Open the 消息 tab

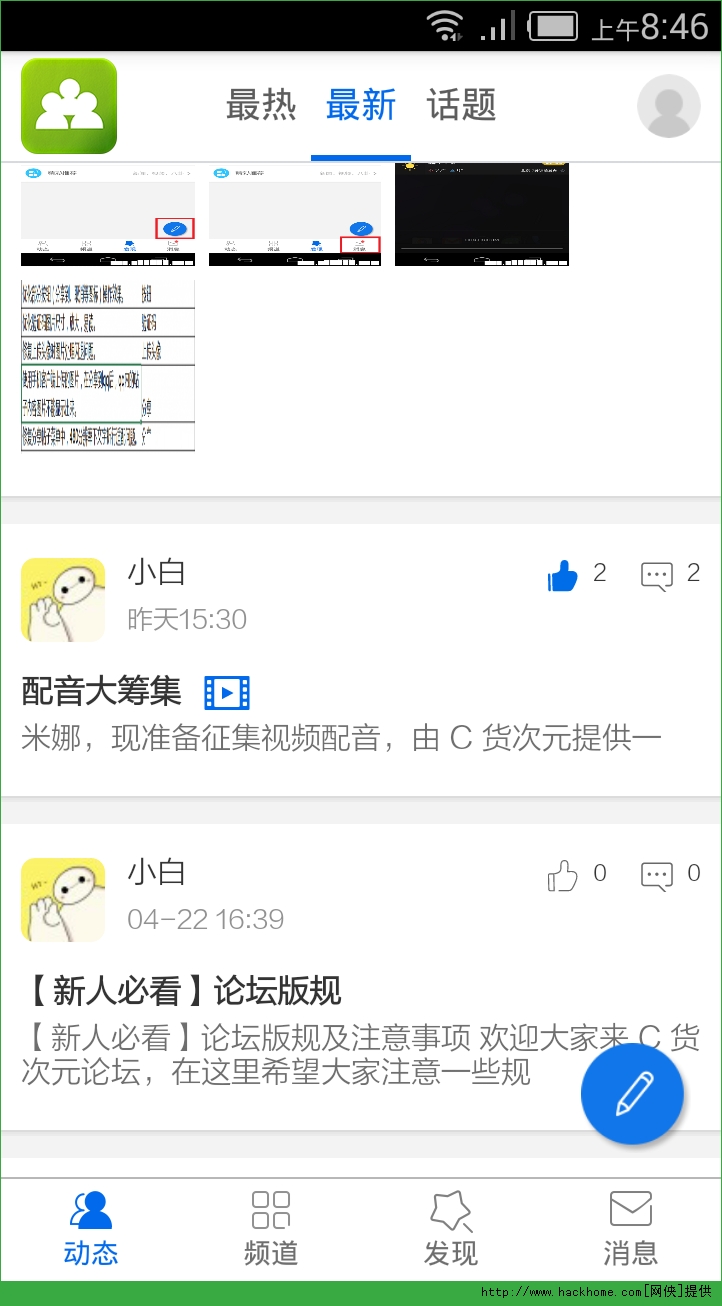(631, 1228)
